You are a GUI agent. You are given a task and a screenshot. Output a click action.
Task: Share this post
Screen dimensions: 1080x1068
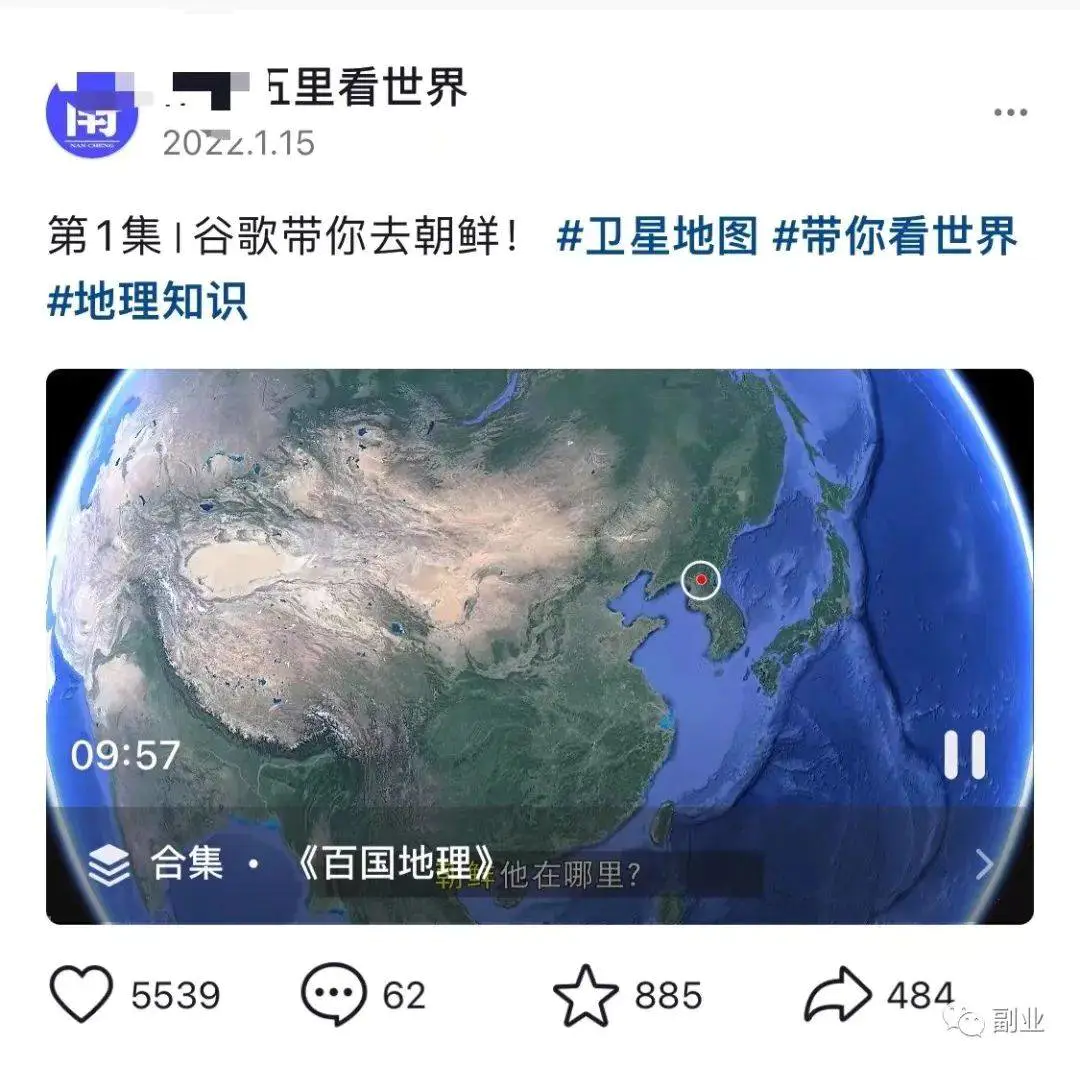click(838, 995)
